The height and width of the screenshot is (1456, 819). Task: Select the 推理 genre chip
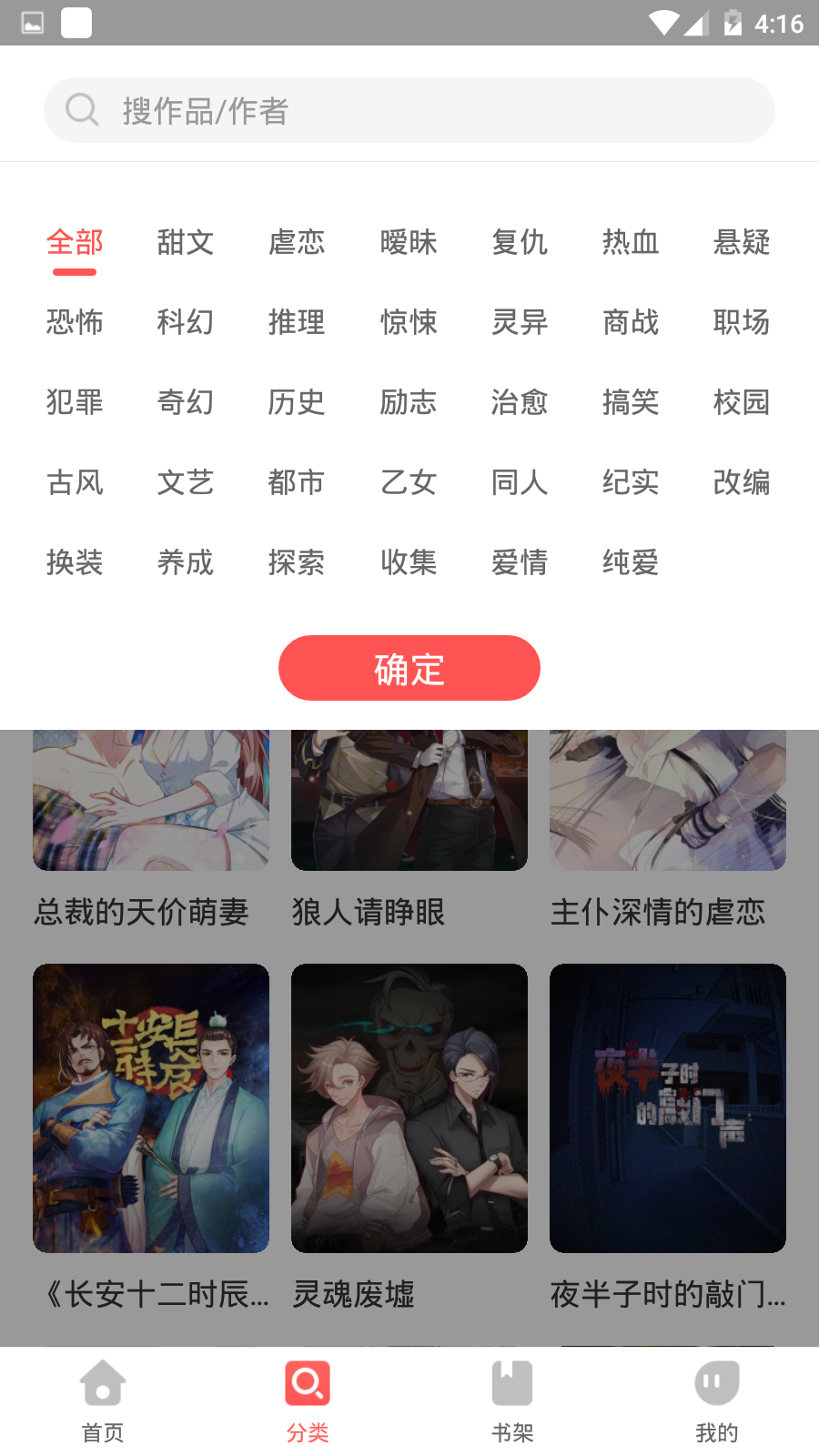(x=297, y=322)
